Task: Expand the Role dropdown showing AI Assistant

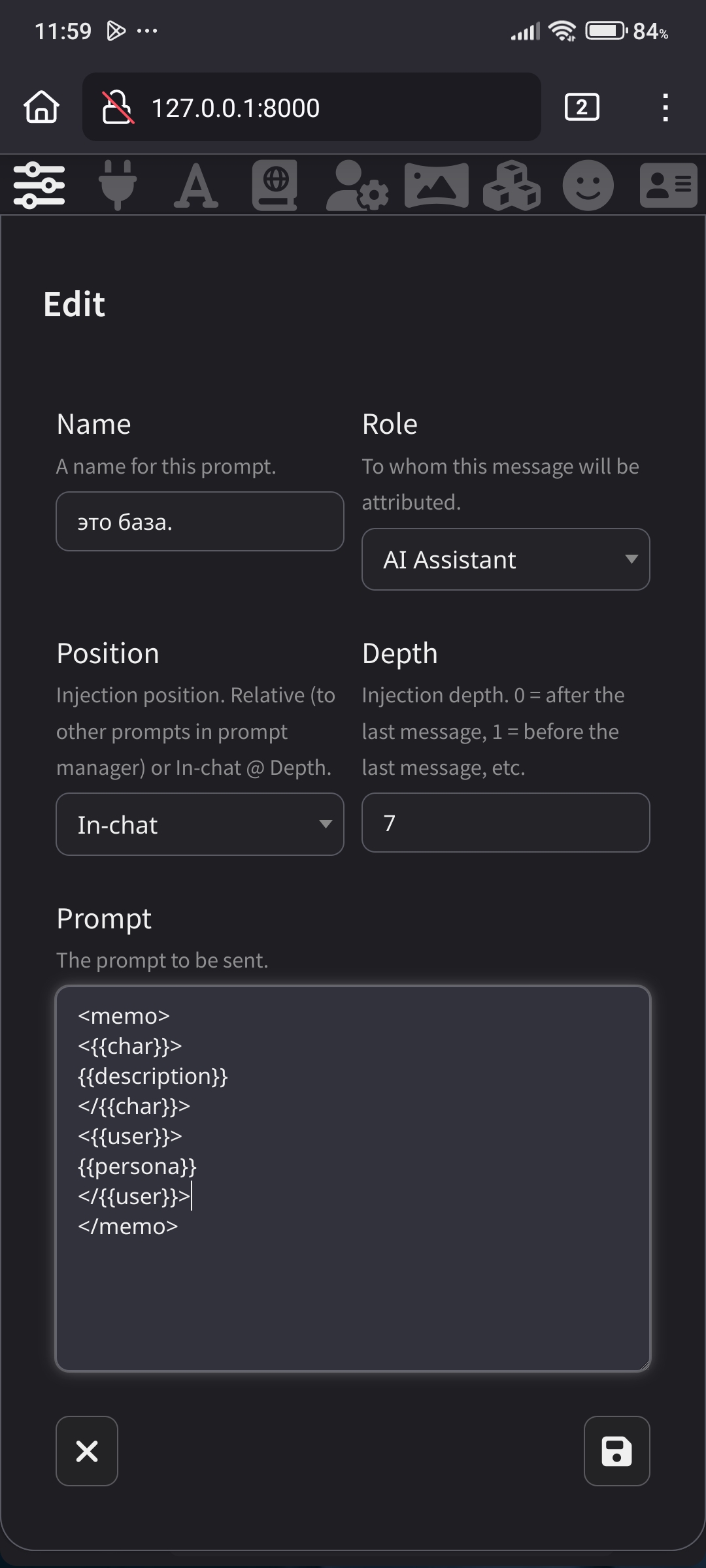Action: tap(506, 559)
